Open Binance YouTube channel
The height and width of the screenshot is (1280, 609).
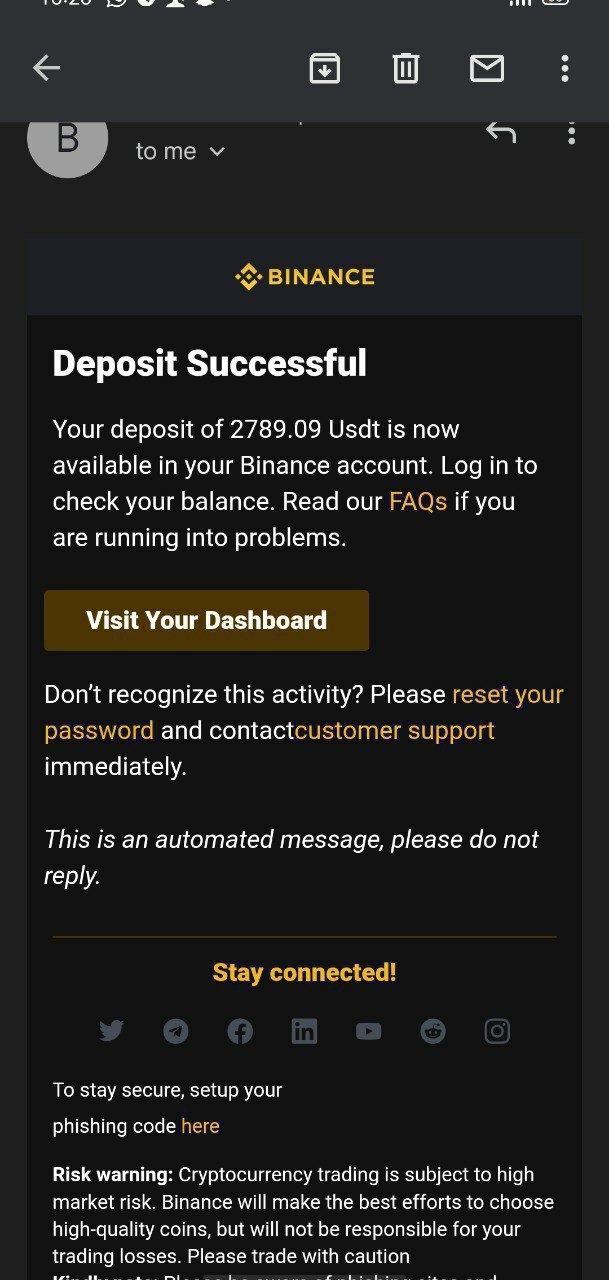(368, 1031)
